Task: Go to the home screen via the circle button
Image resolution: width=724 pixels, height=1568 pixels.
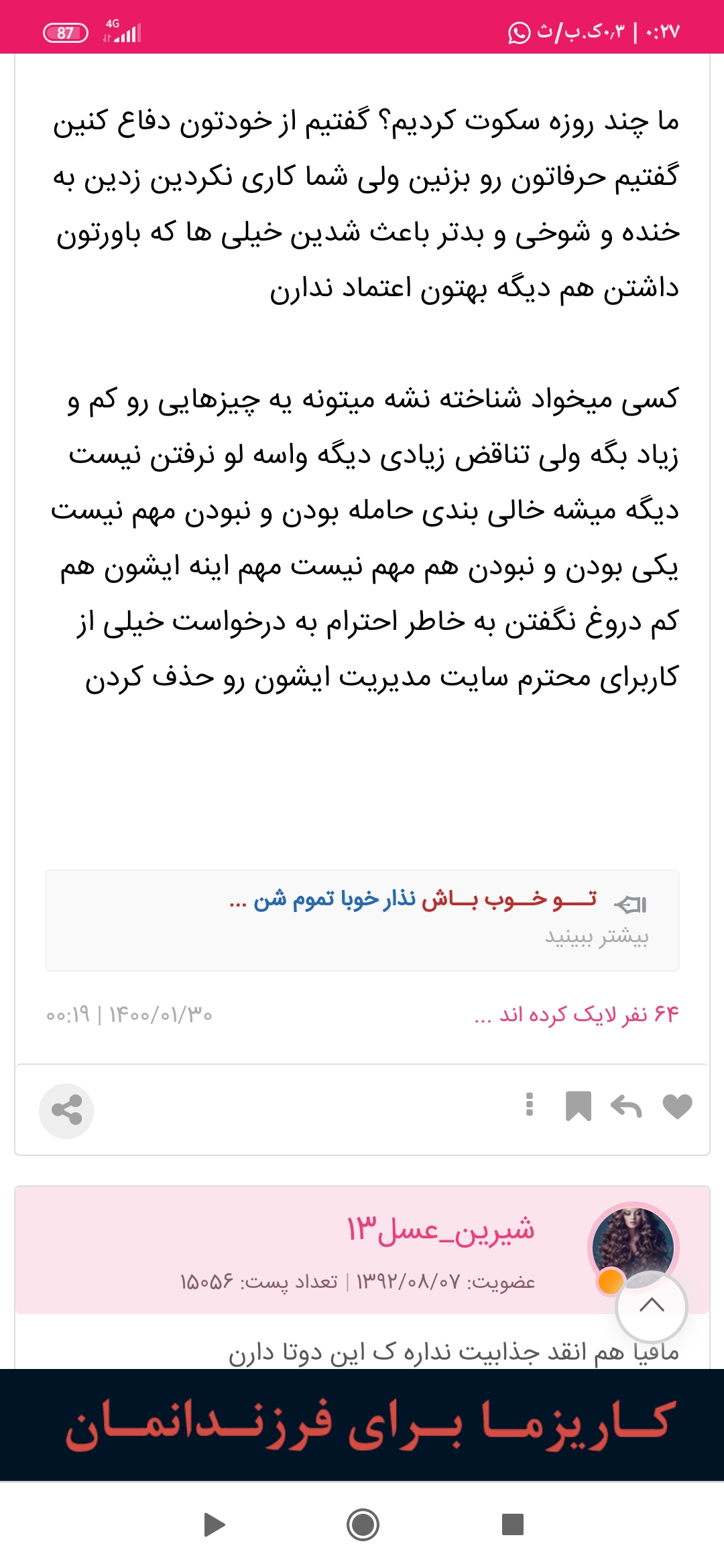Action: (x=363, y=1524)
